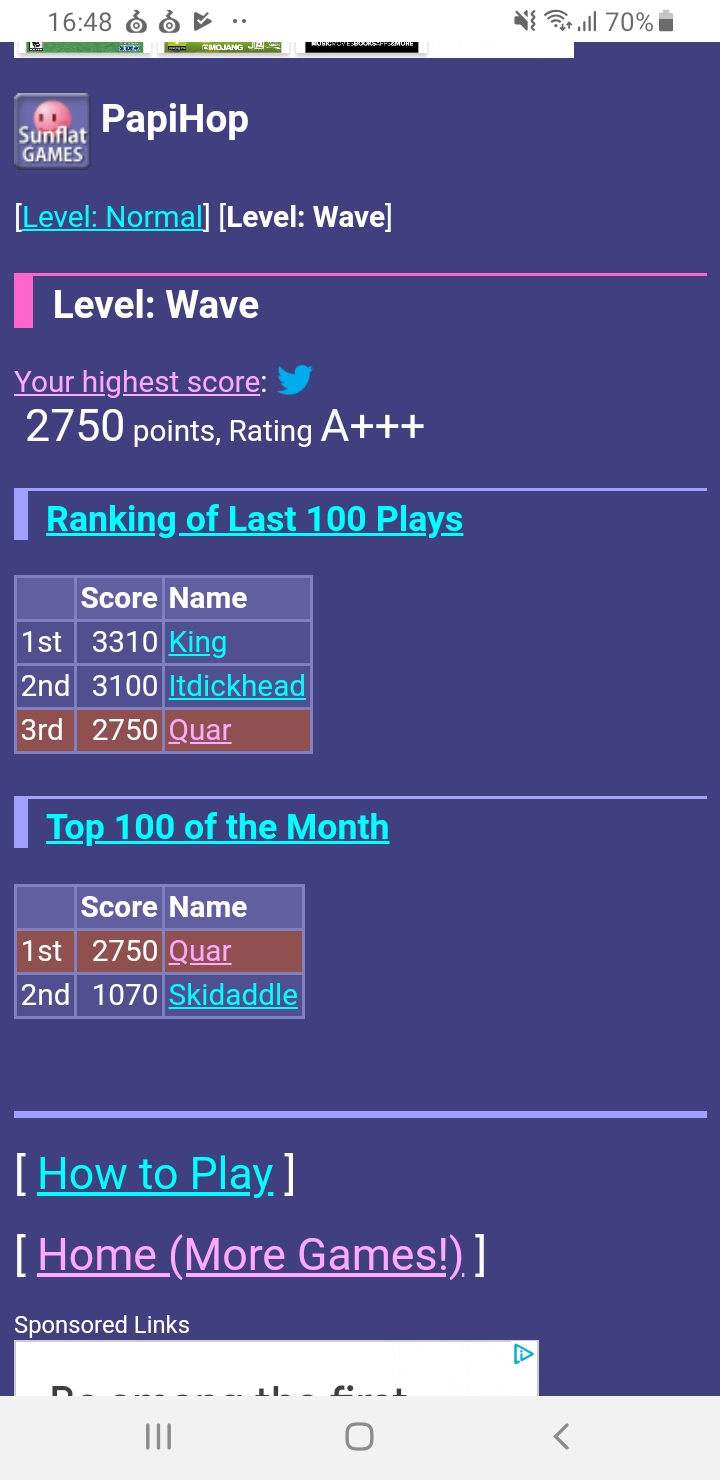Open Top 100 of the Month

coord(217,828)
